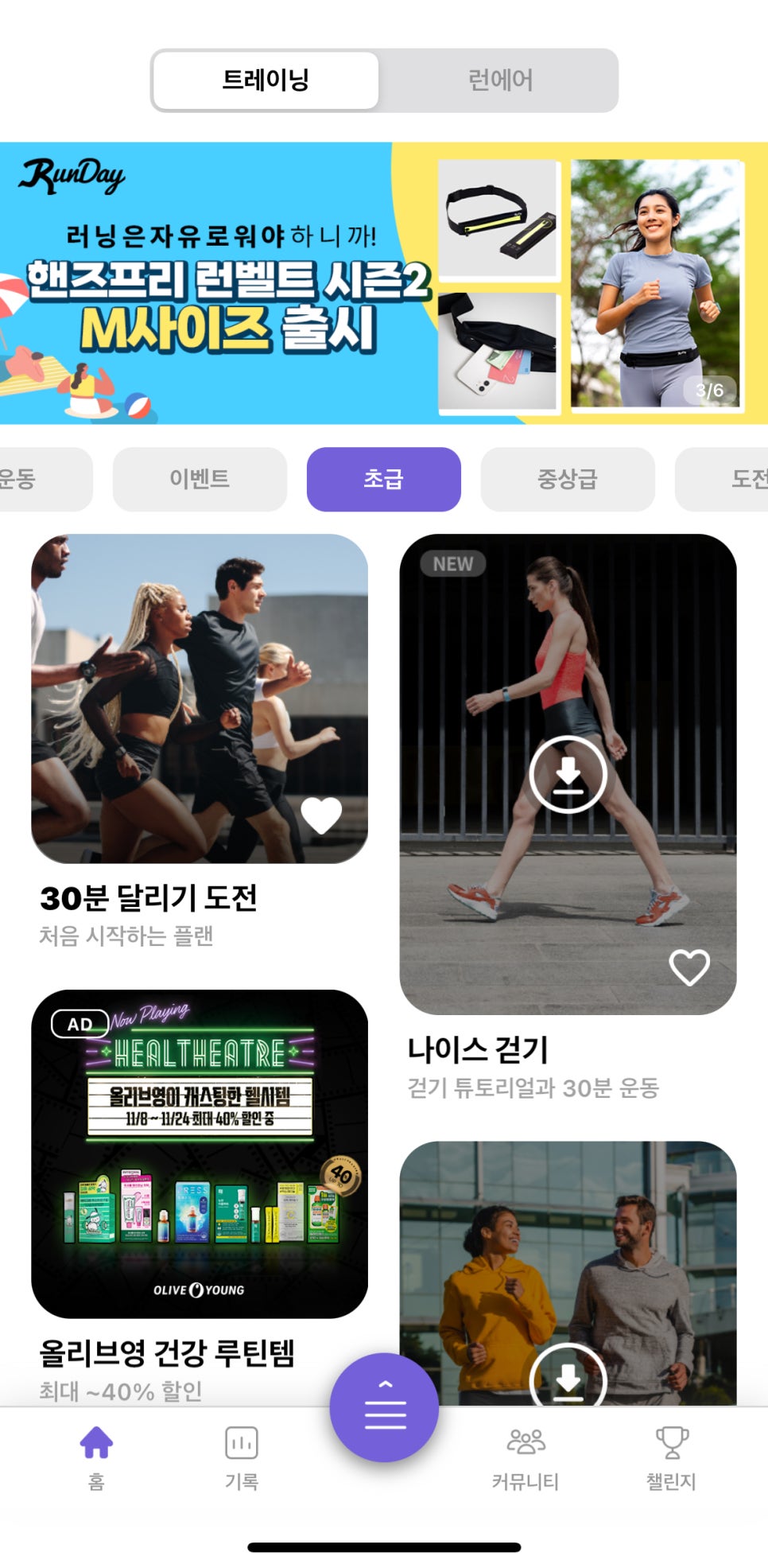This screenshot has width=768, height=1568.
Task: Open the 커뮤니티 tab
Action: pyautogui.click(x=526, y=1456)
